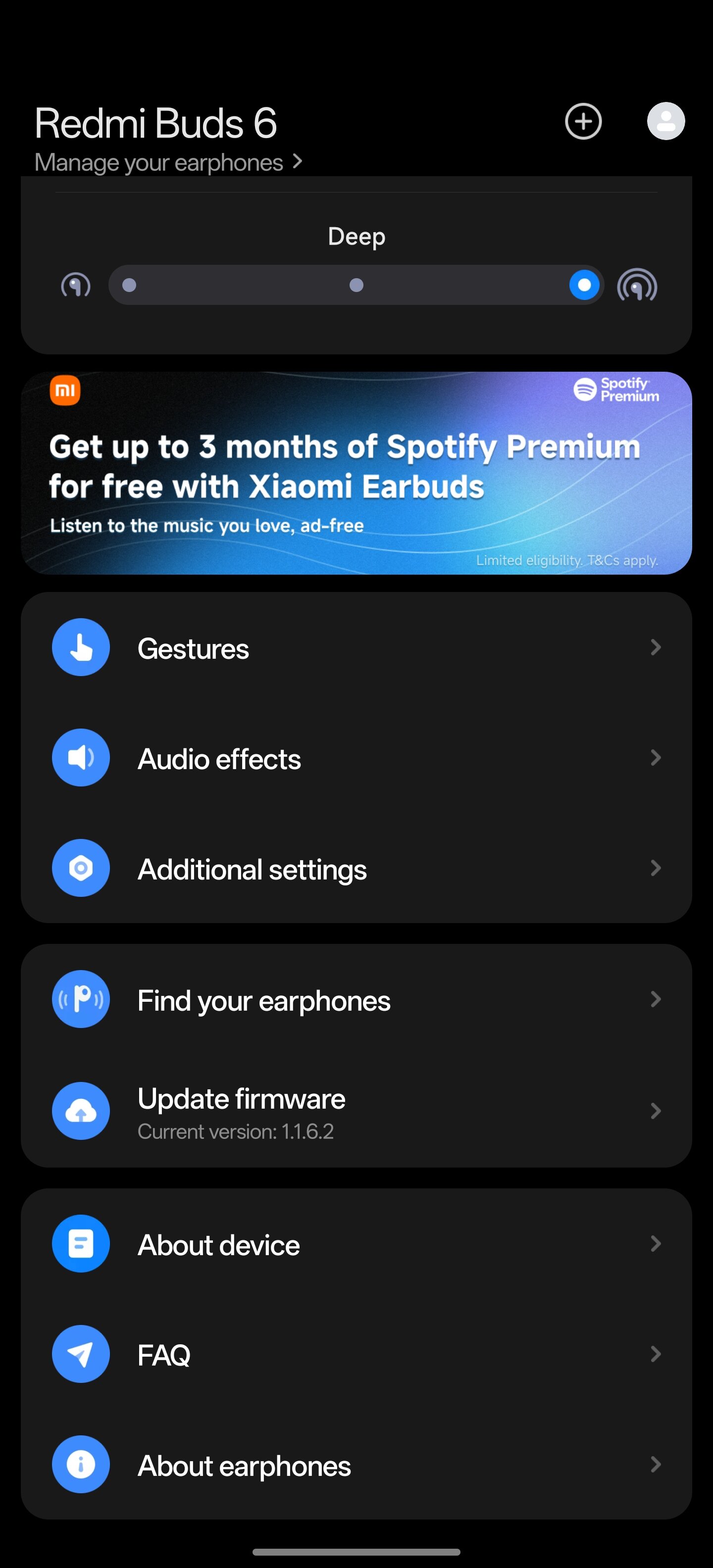Open Gestures settings

coord(356,648)
